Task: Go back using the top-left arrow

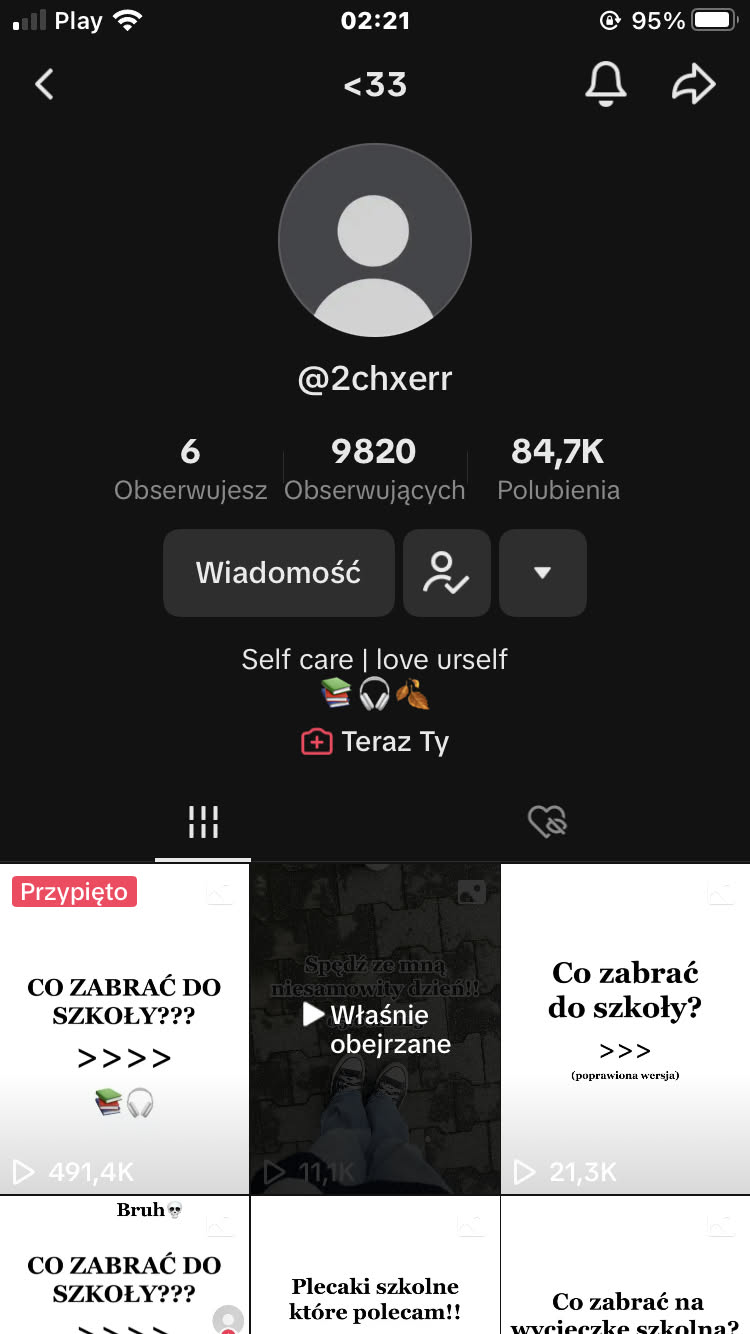Action: pos(44,85)
